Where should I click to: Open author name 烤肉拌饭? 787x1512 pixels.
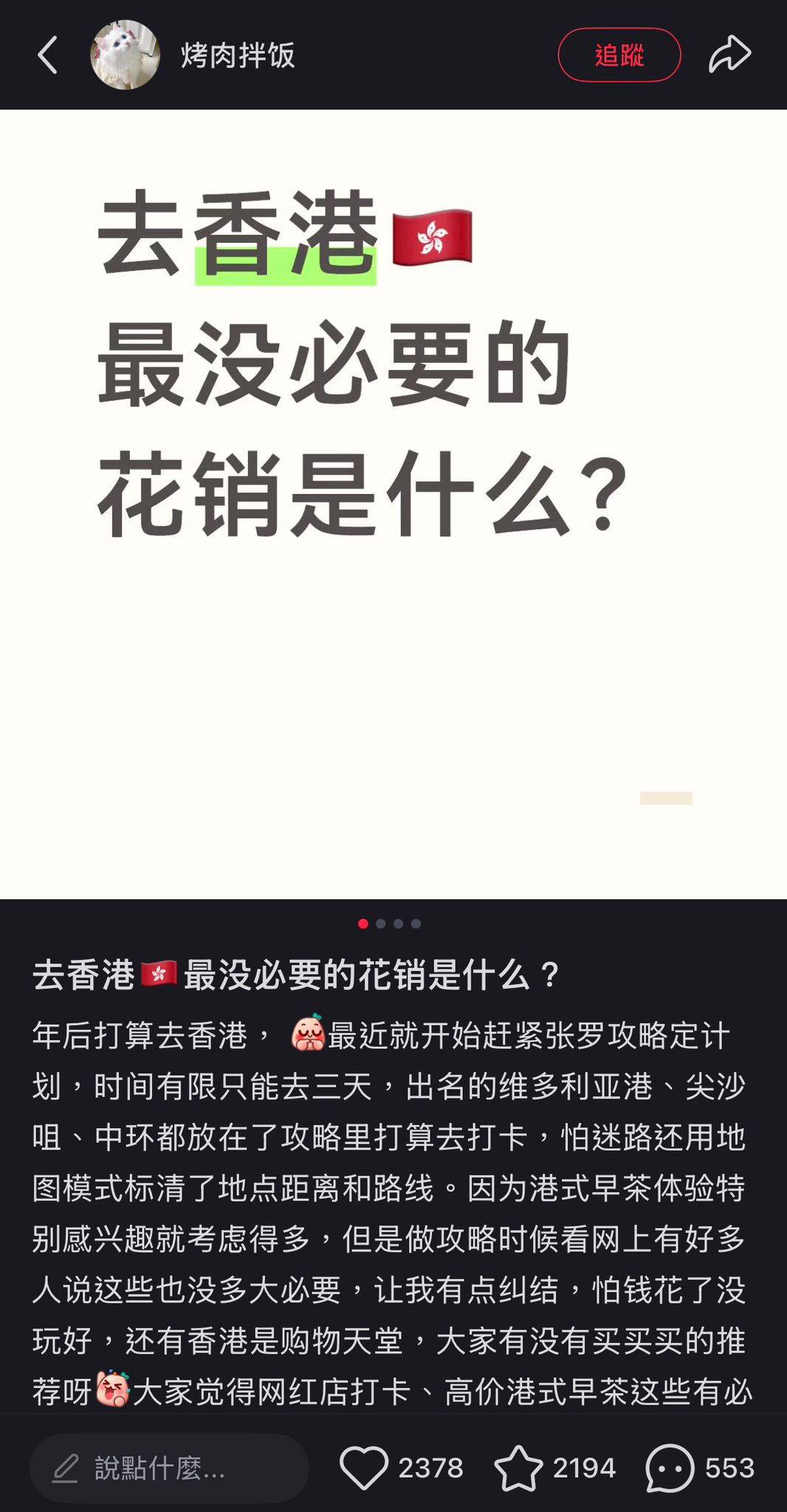coord(238,55)
